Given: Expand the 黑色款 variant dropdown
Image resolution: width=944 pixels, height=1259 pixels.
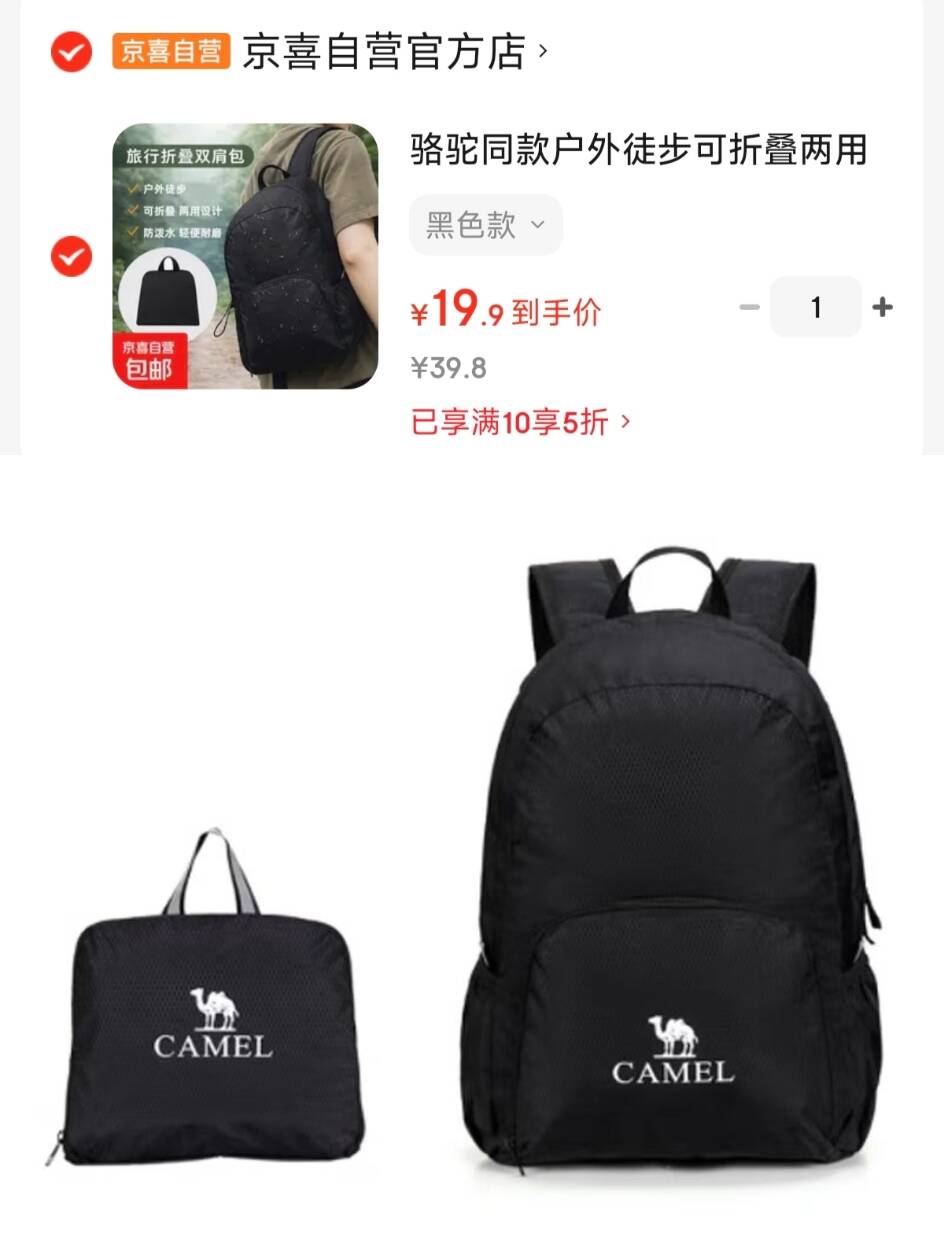Looking at the screenshot, I should tap(486, 225).
